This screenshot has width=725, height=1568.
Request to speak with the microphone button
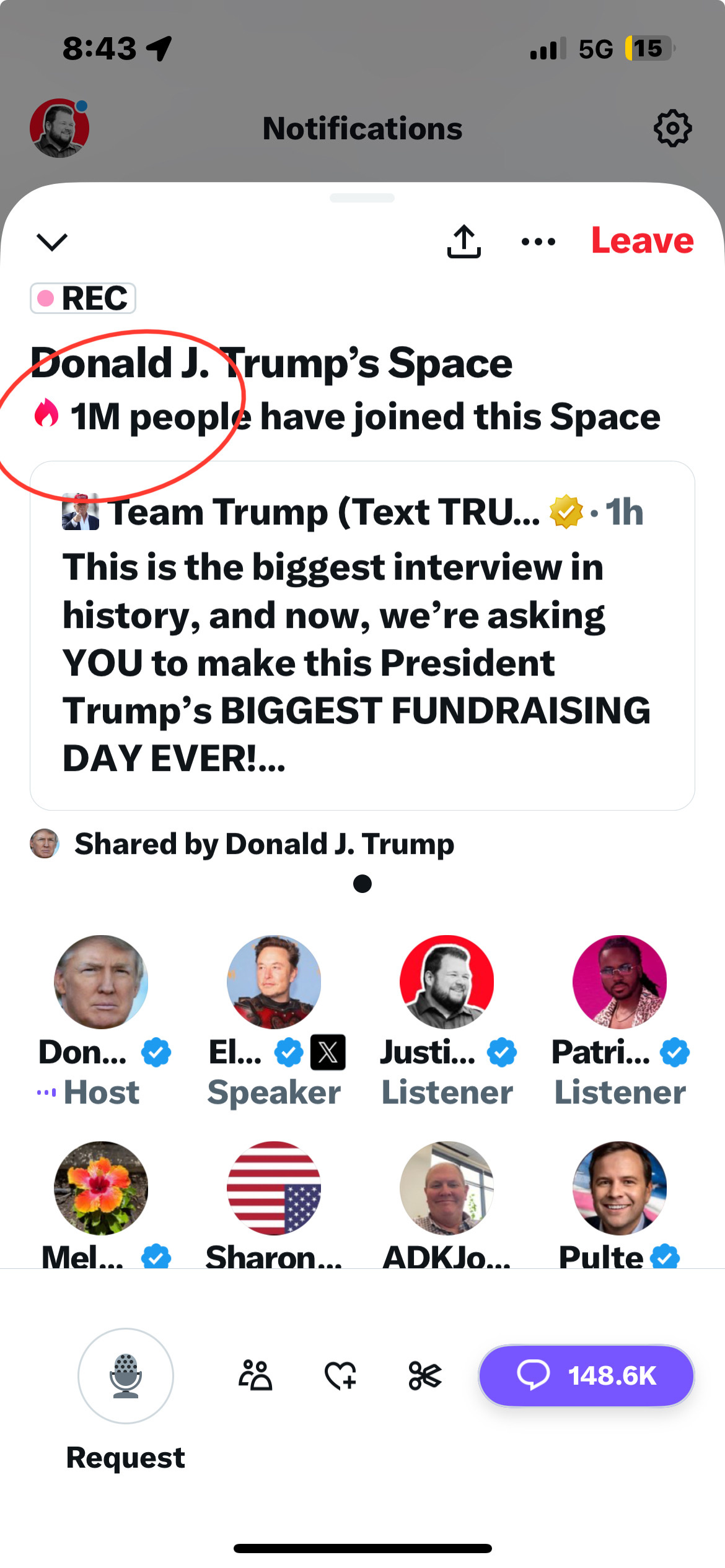click(x=126, y=1376)
